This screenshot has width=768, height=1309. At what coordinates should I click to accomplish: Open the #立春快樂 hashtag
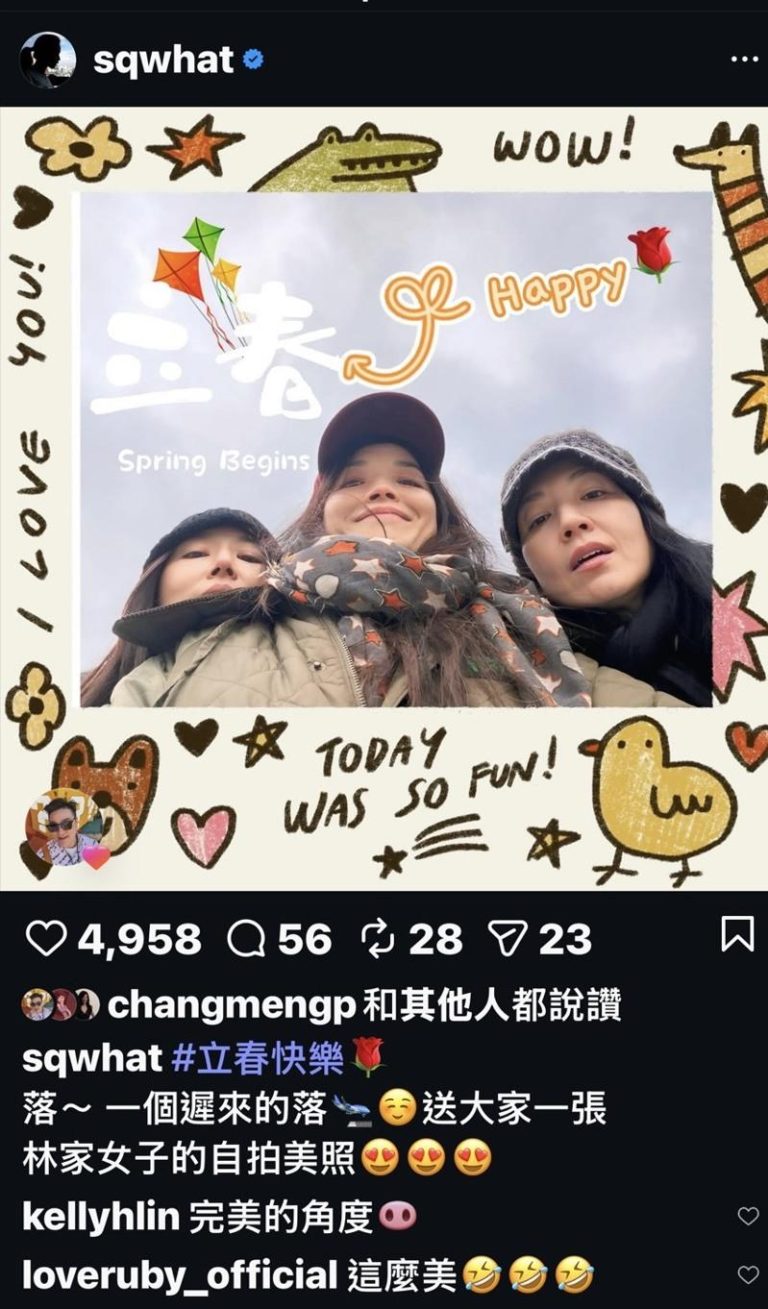(258, 1057)
